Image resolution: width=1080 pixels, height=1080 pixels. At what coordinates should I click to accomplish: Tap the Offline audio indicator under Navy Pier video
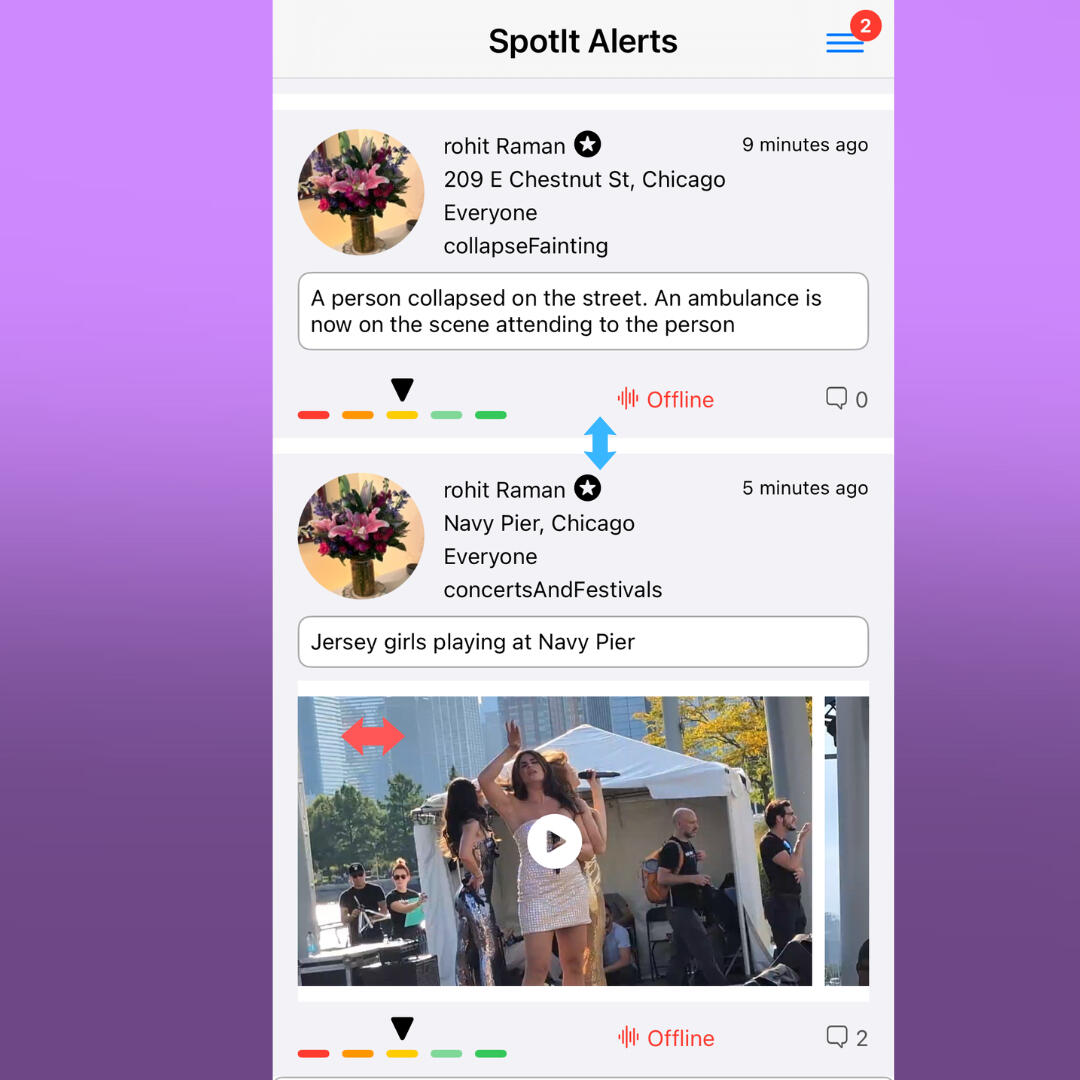[666, 1038]
